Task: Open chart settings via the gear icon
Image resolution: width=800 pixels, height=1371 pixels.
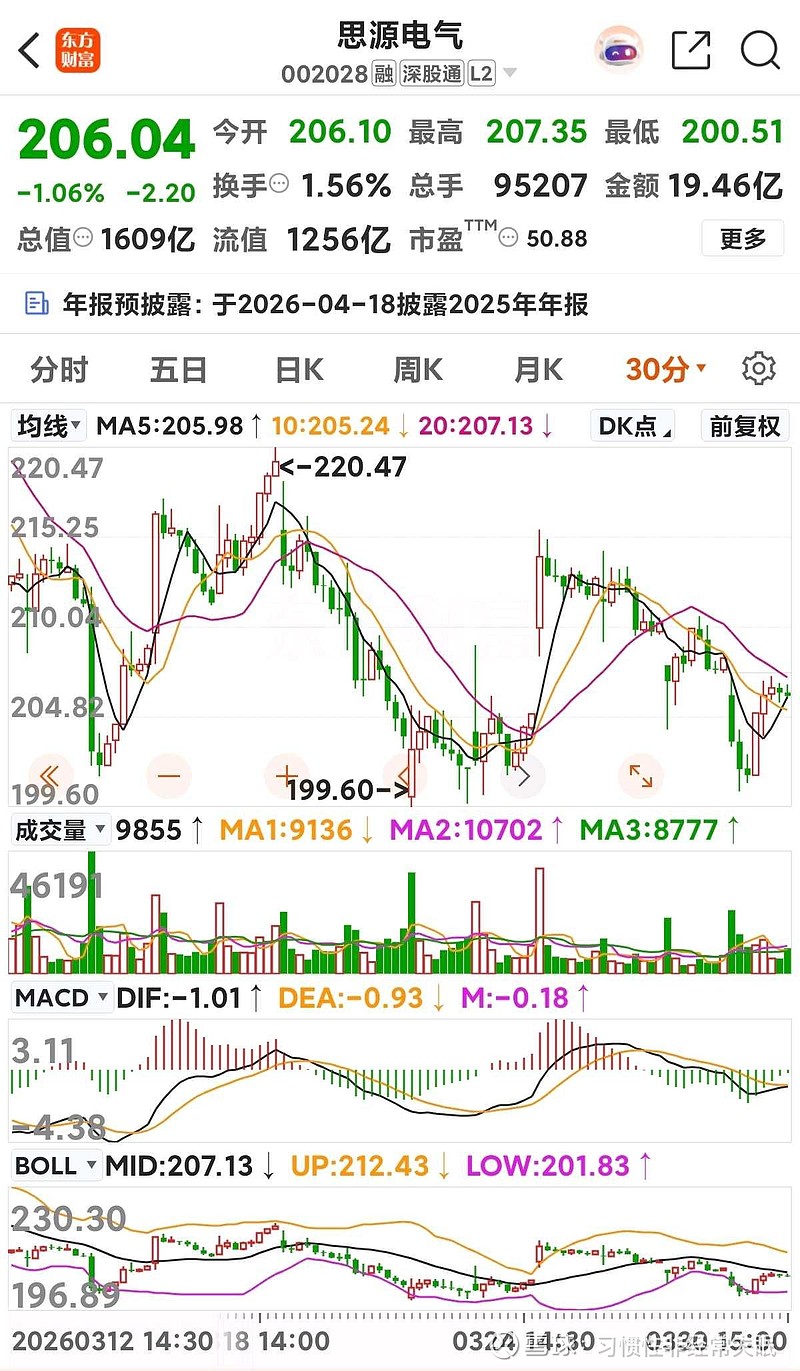Action: tap(757, 369)
